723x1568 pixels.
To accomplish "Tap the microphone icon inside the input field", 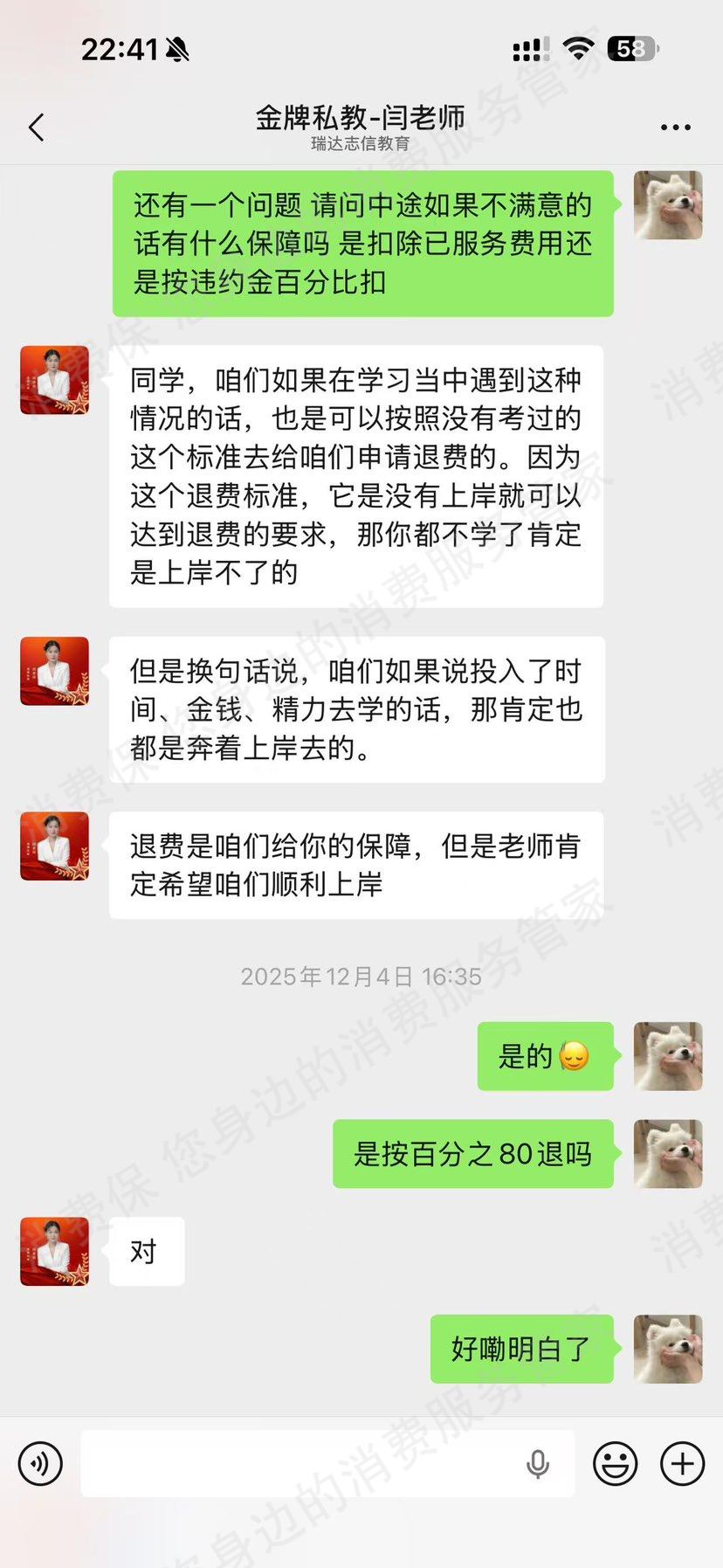I will click(x=539, y=1463).
